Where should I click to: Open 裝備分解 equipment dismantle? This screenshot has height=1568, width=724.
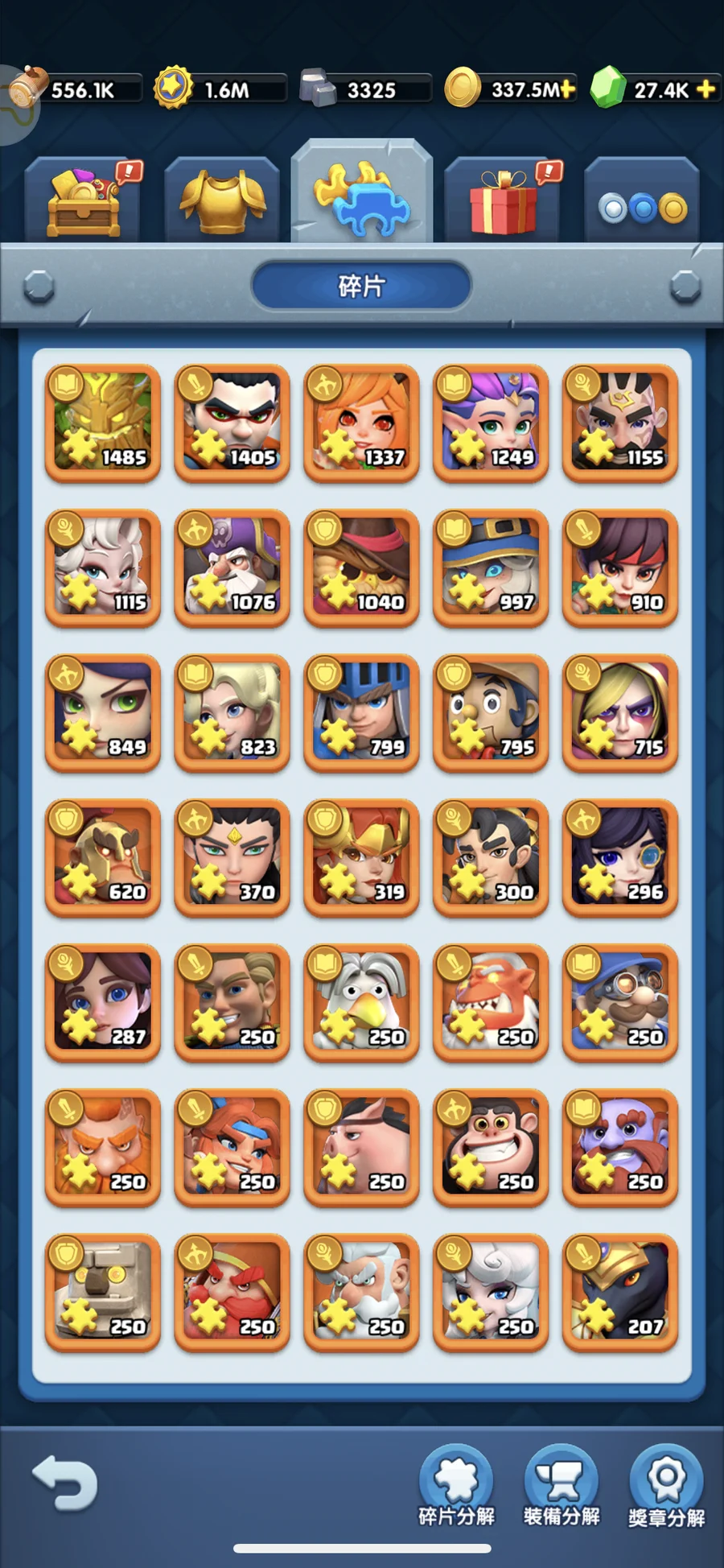point(562,1485)
